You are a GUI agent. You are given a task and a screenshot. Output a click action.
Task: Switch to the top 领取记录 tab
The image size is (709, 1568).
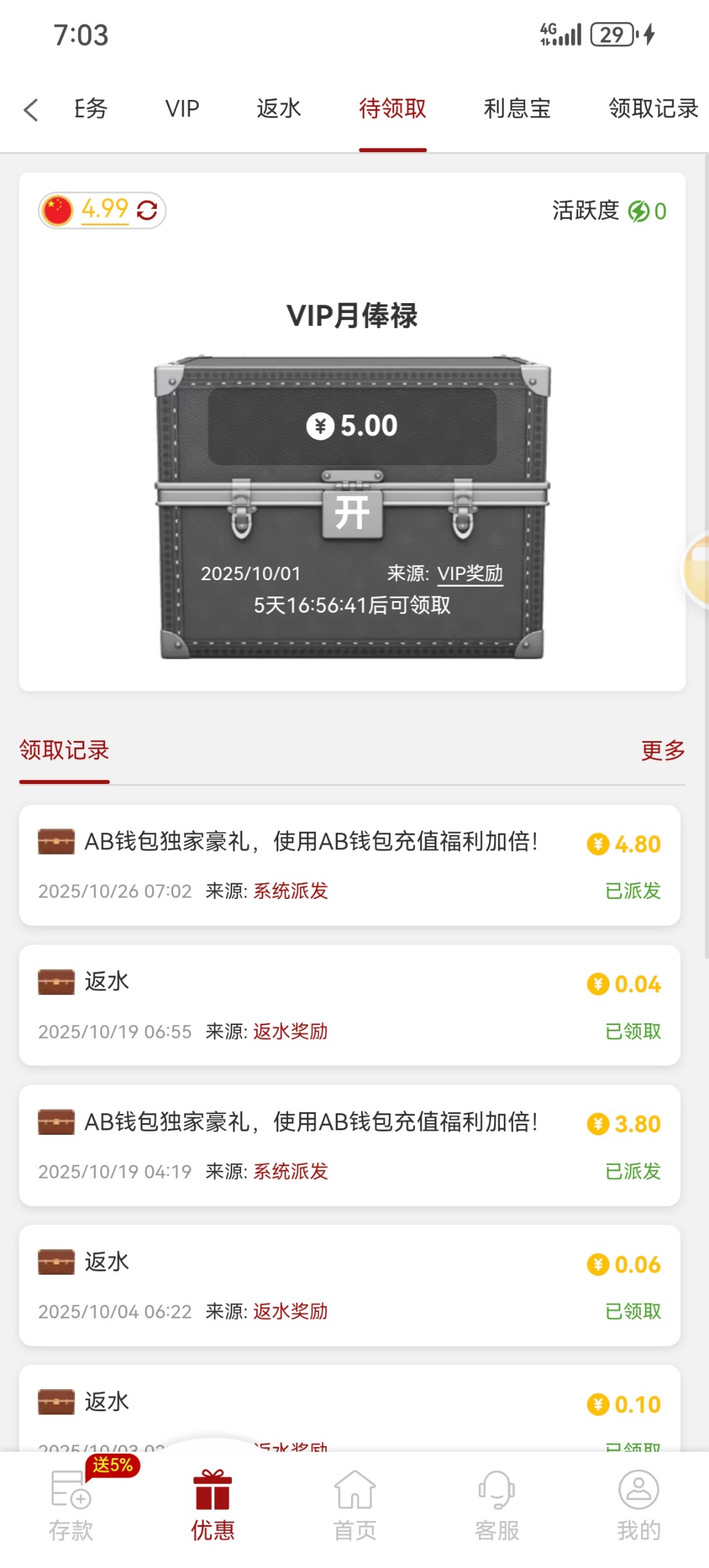(x=652, y=108)
